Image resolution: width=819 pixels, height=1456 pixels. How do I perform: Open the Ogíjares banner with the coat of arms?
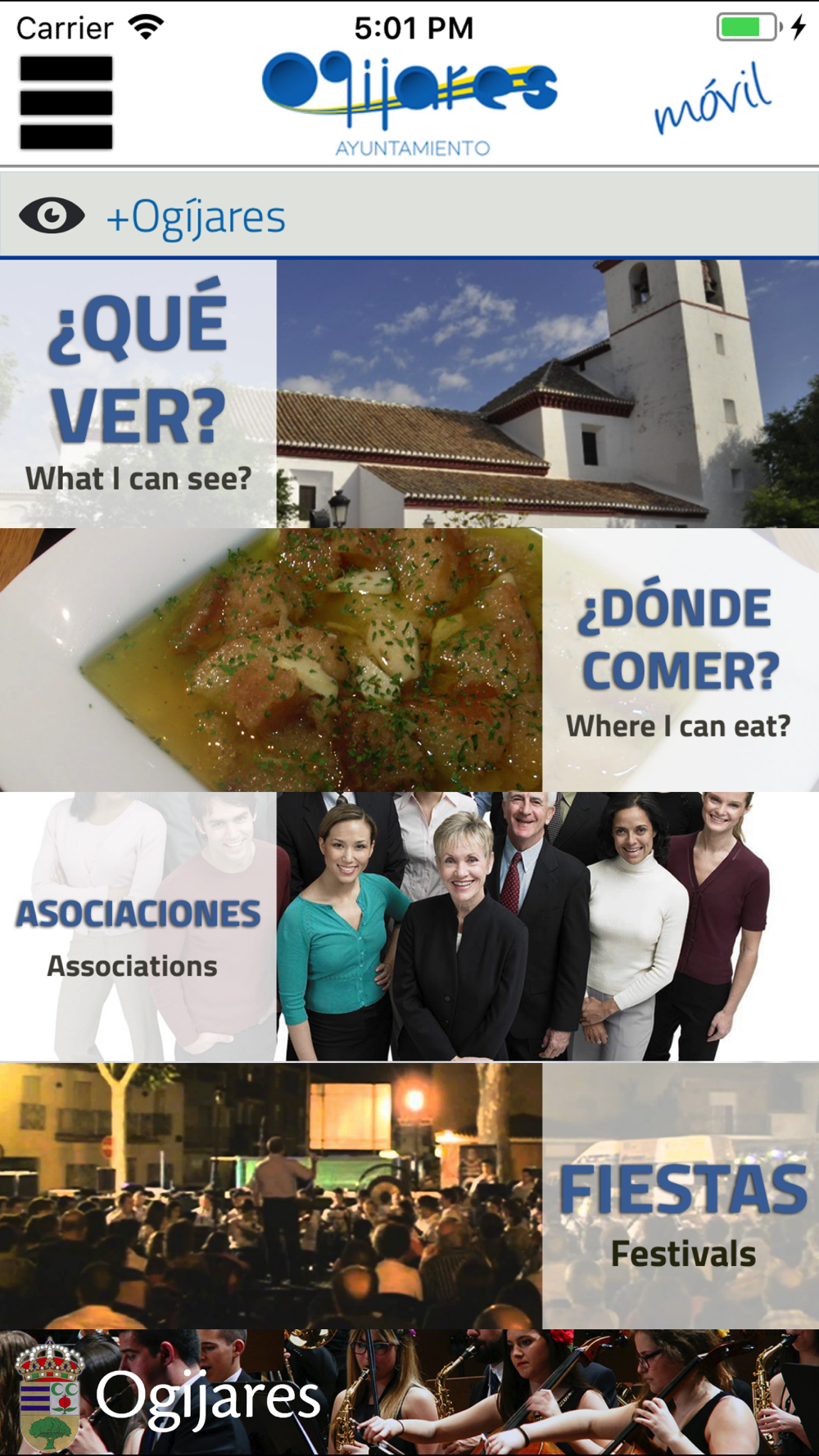[409, 1392]
